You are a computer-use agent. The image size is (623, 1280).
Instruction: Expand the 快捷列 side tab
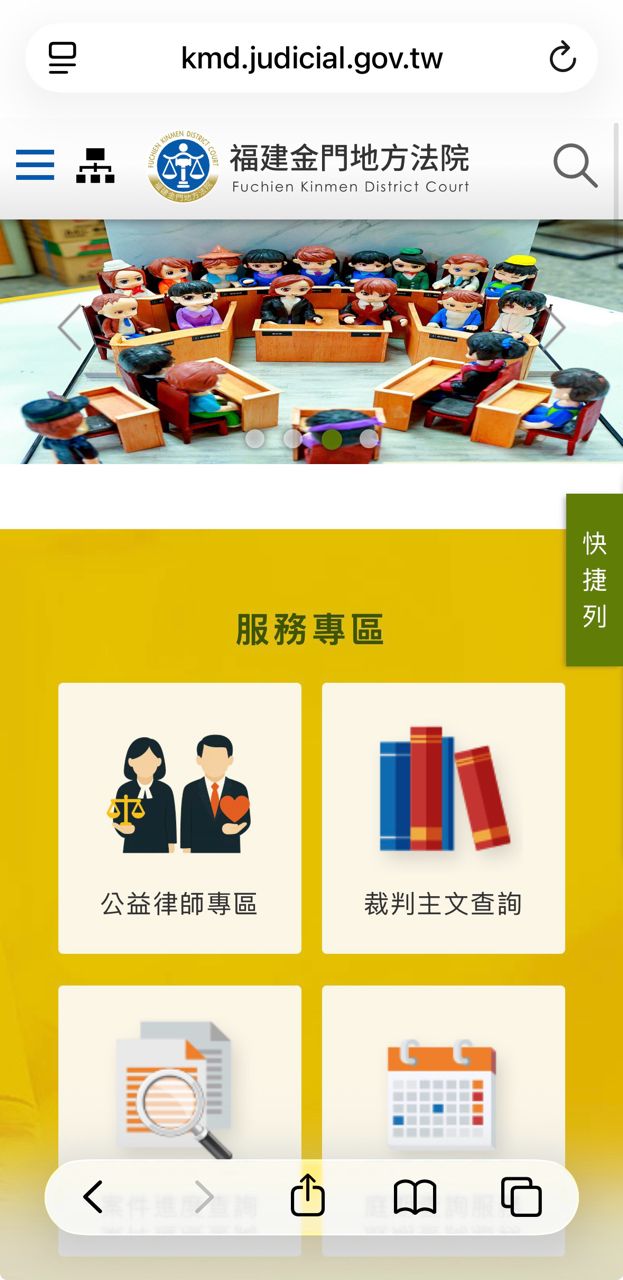tap(594, 579)
